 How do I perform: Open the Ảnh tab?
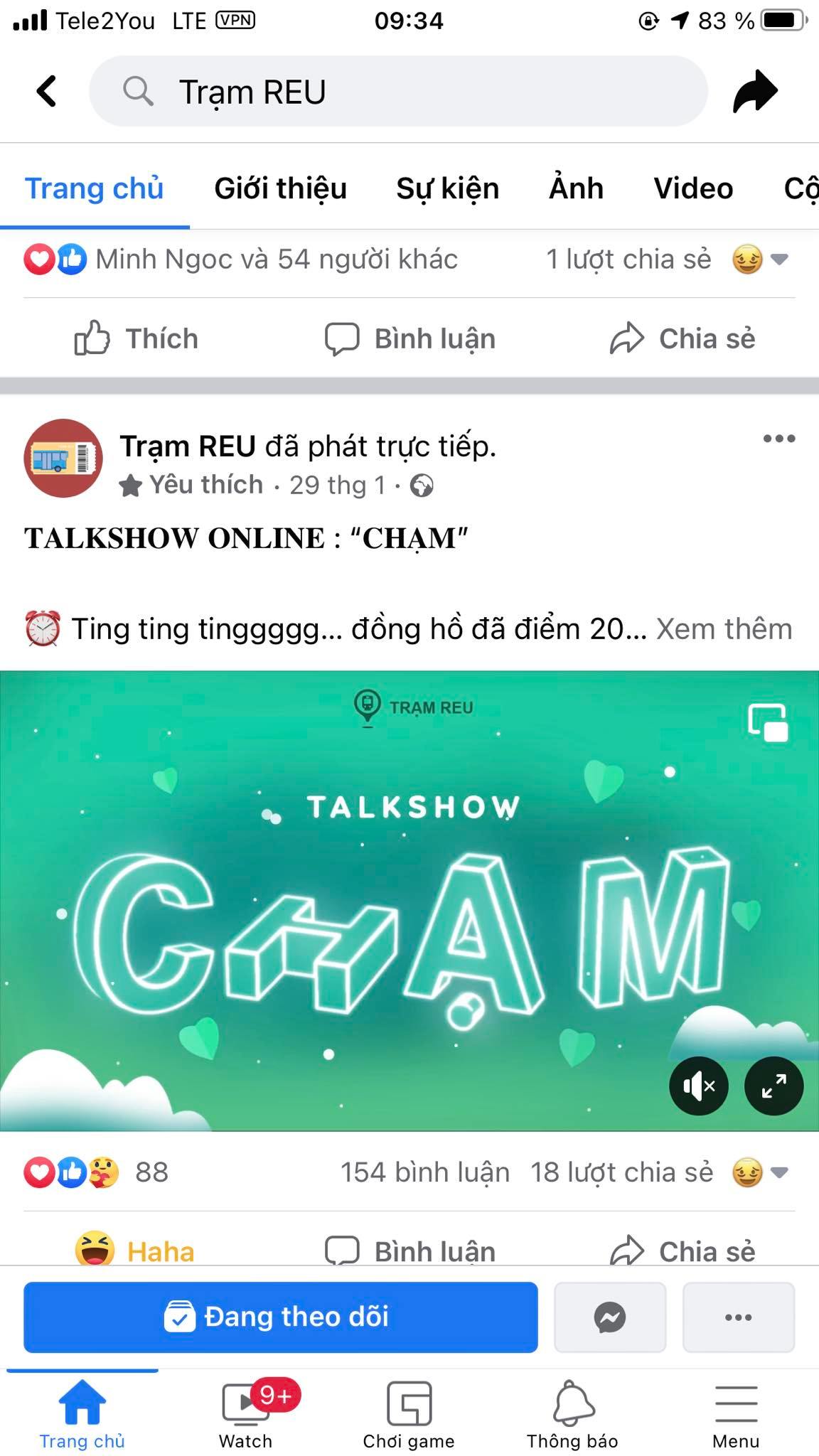click(x=576, y=189)
